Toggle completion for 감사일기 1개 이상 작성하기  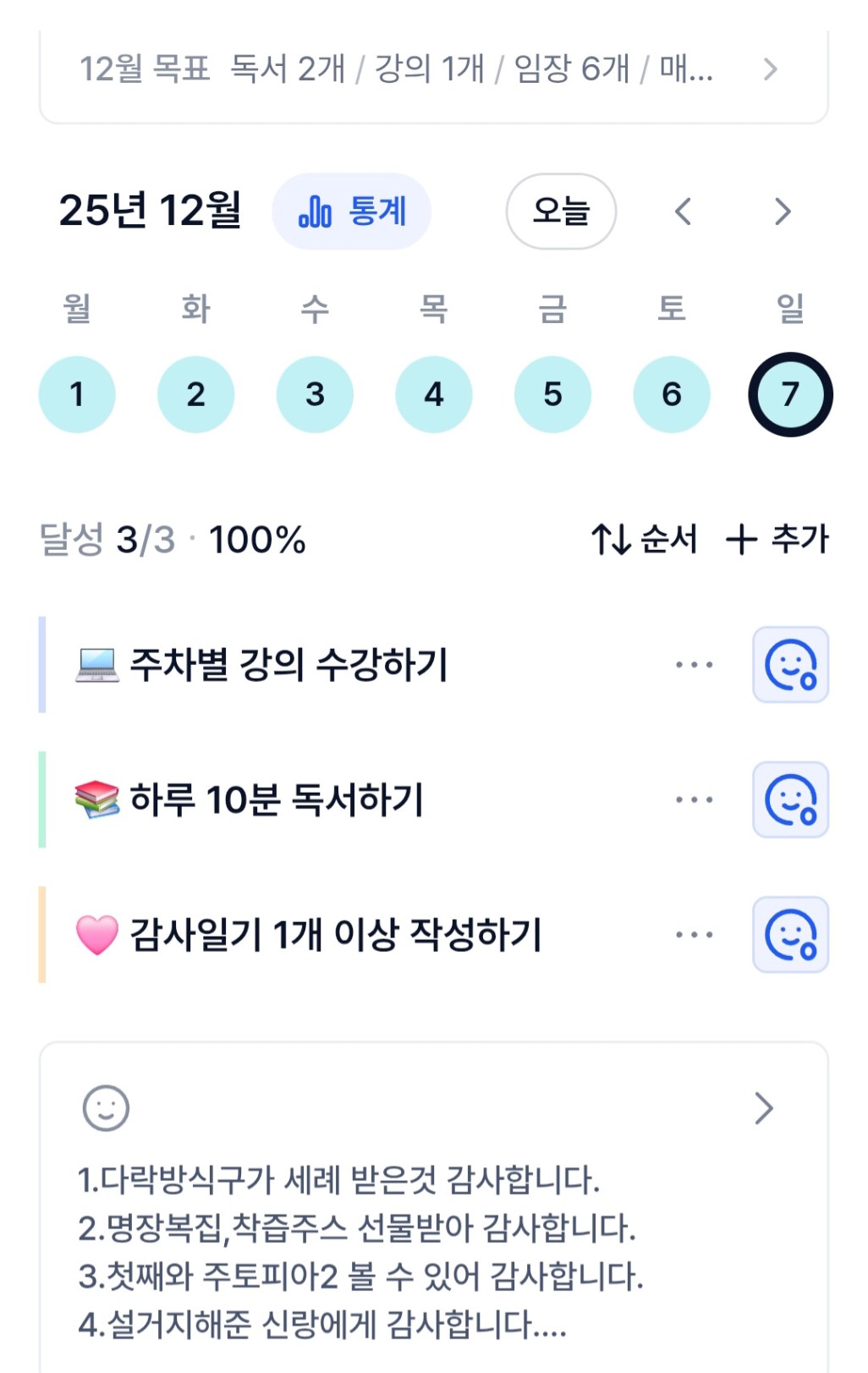point(790,935)
